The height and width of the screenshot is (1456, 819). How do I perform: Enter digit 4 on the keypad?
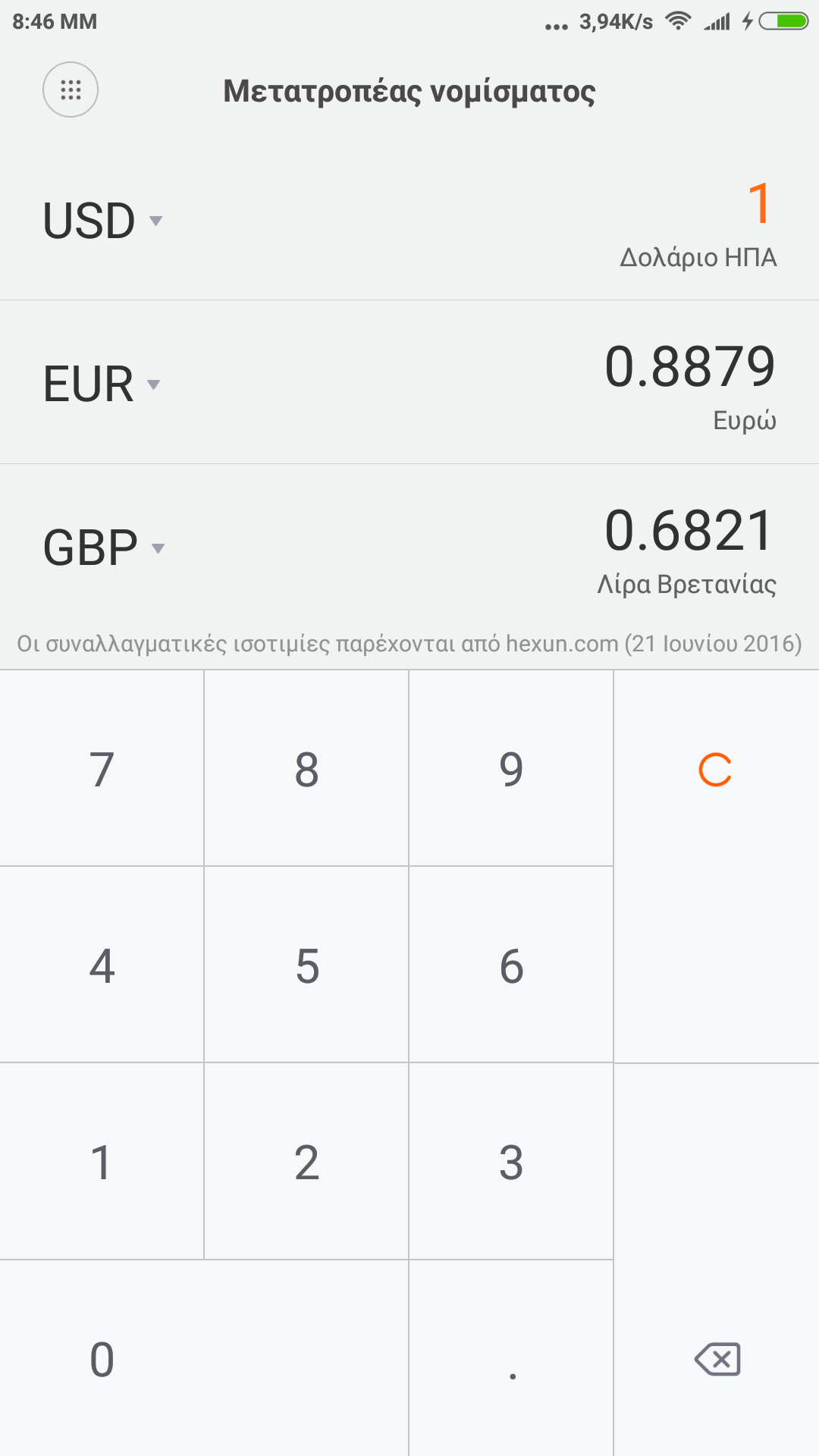[102, 966]
